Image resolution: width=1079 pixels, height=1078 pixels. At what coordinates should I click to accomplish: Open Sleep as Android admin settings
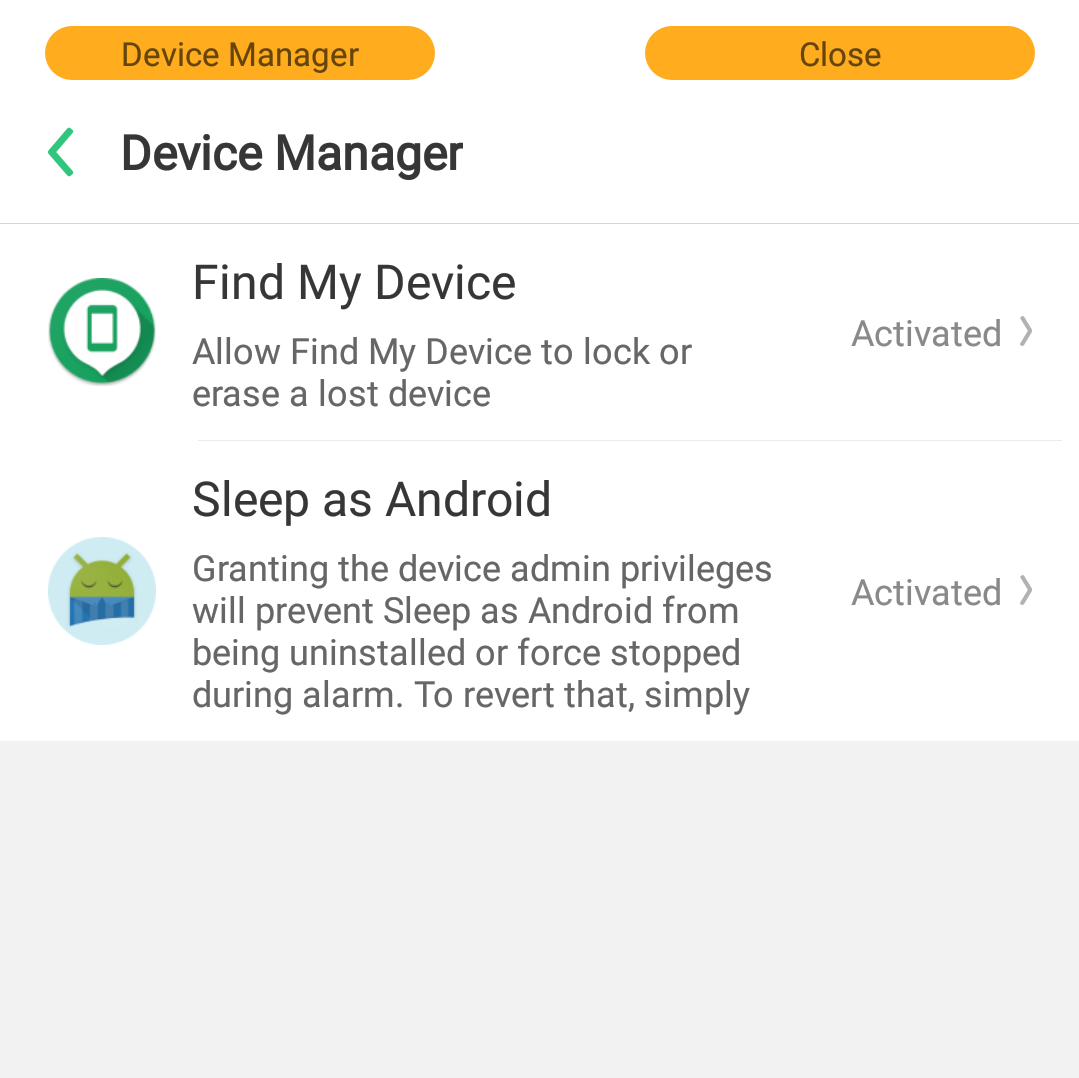pos(540,592)
